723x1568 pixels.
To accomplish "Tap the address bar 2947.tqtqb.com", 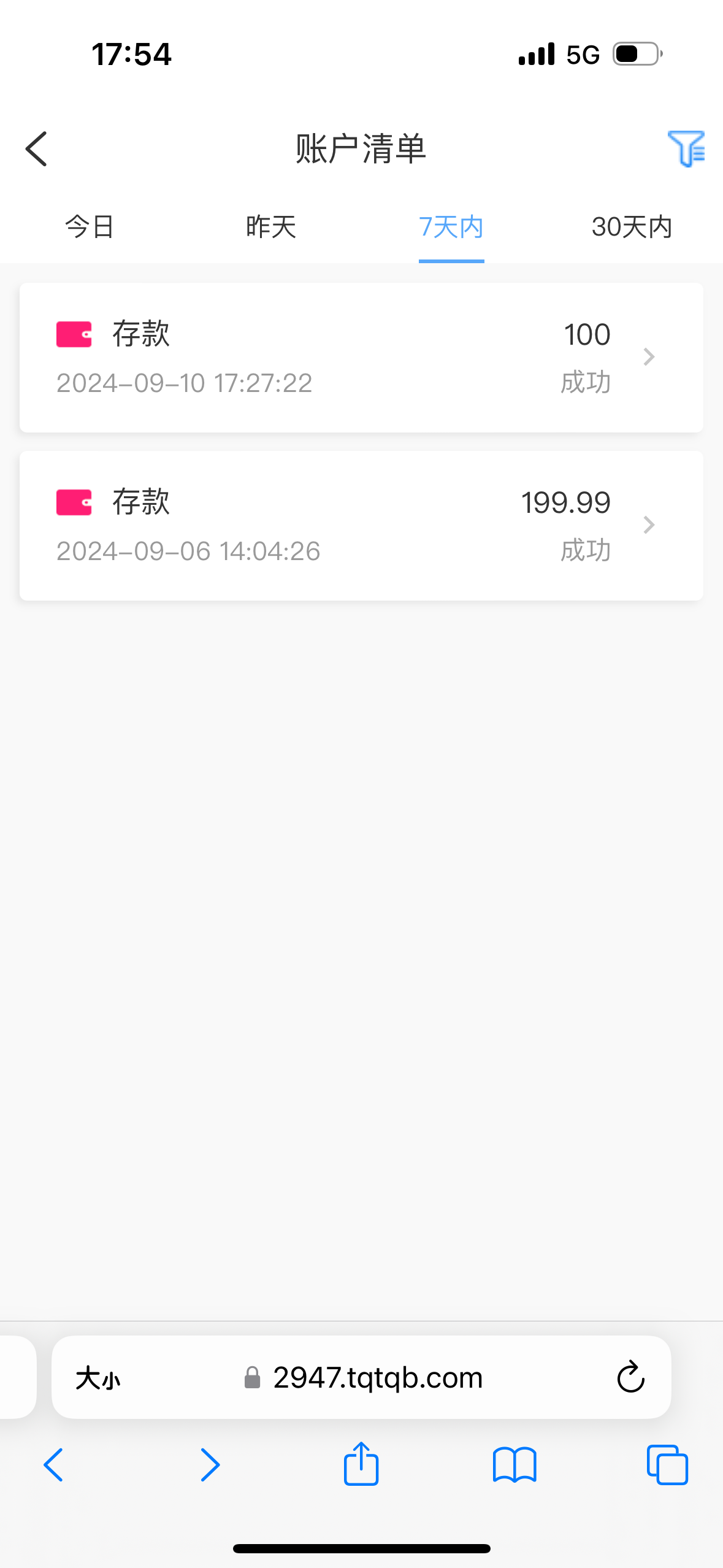I will tap(377, 1378).
